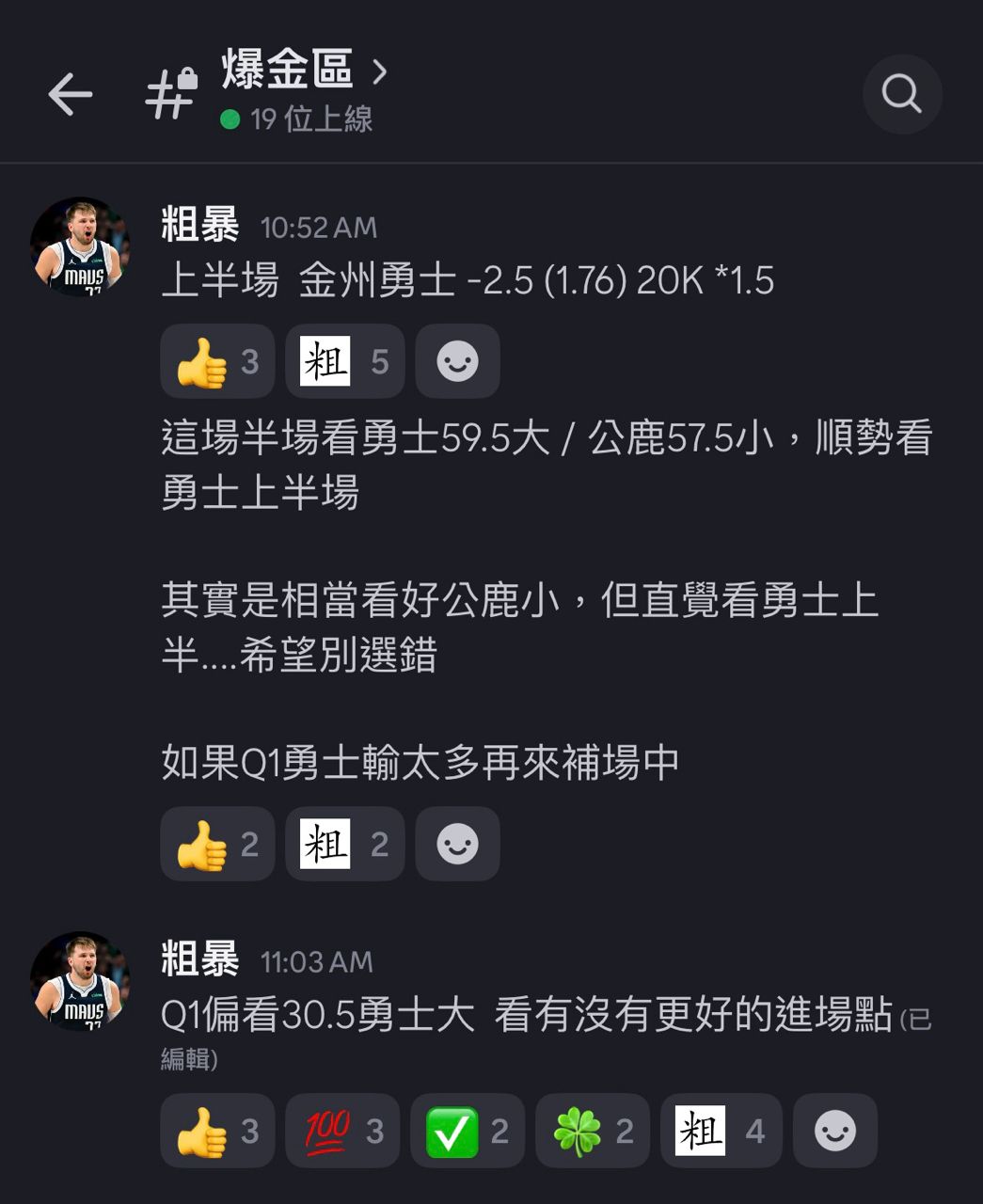Tap the 100 emoji reaction
This screenshot has height=1204, width=983.
[x=342, y=1131]
